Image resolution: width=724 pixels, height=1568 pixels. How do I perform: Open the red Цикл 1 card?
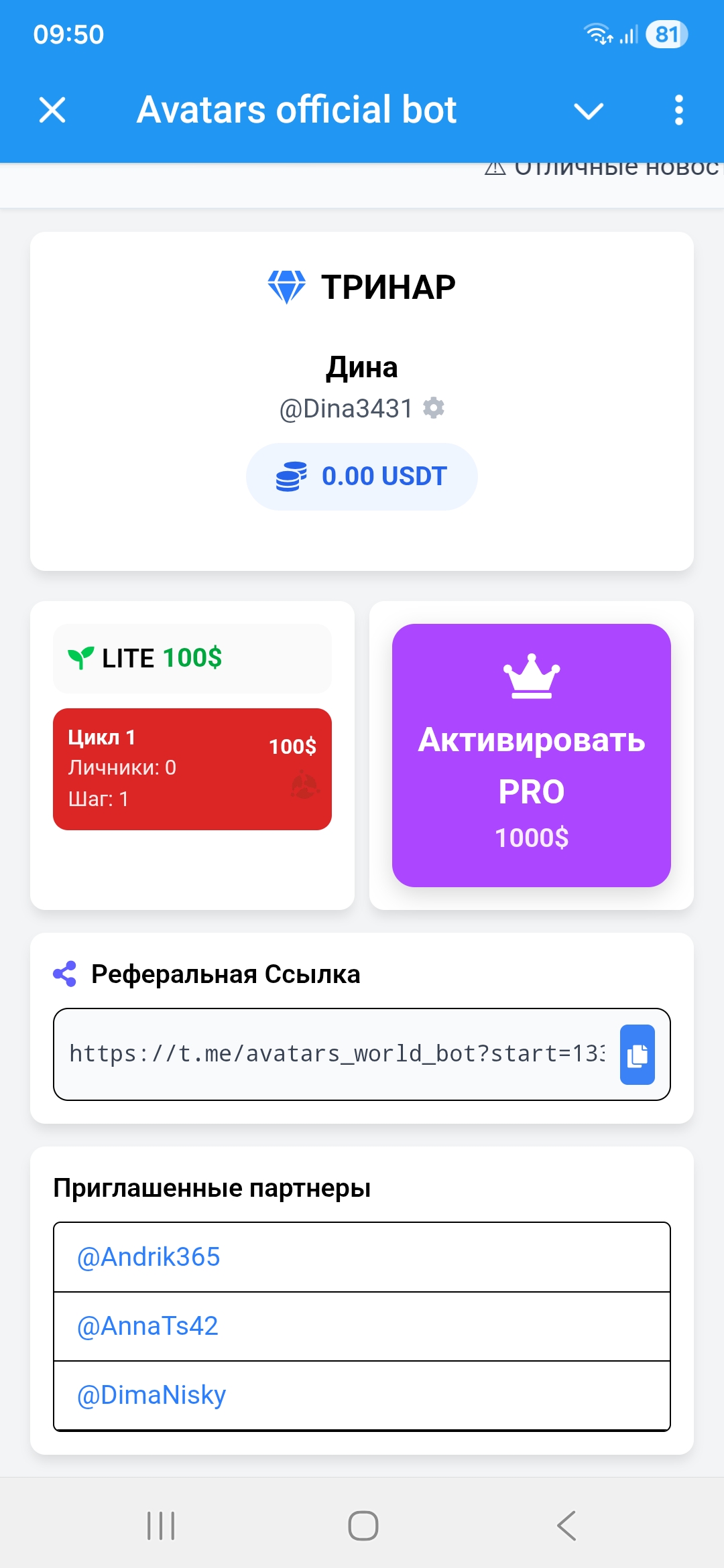pyautogui.click(x=192, y=769)
